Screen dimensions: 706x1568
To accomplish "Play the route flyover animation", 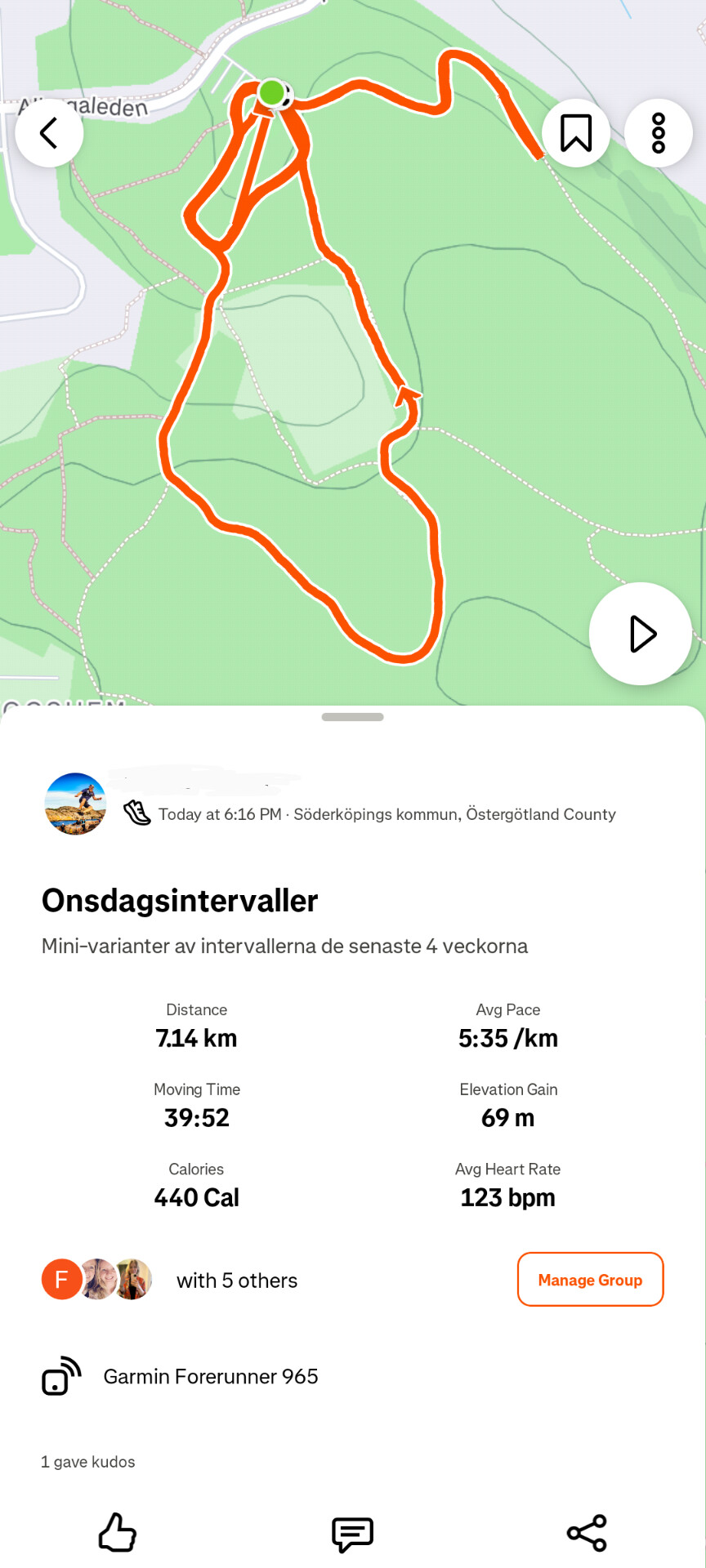I will tap(641, 634).
